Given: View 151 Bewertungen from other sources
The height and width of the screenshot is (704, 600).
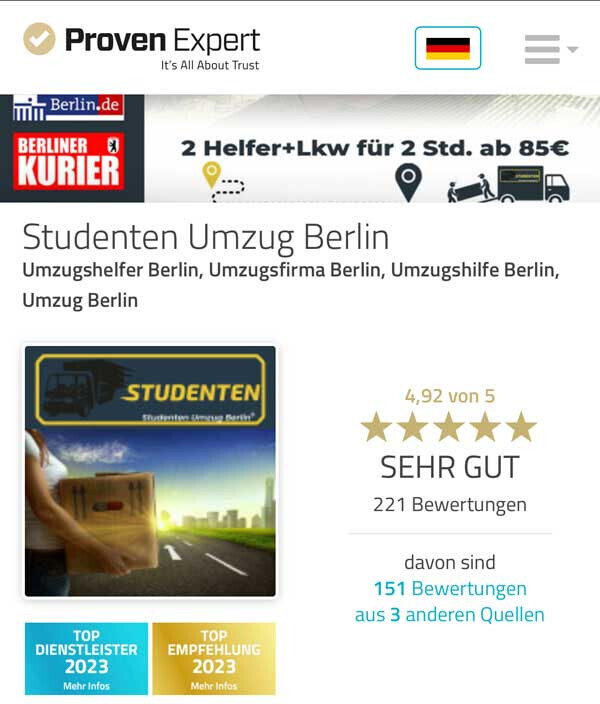Looking at the screenshot, I should (x=449, y=589).
